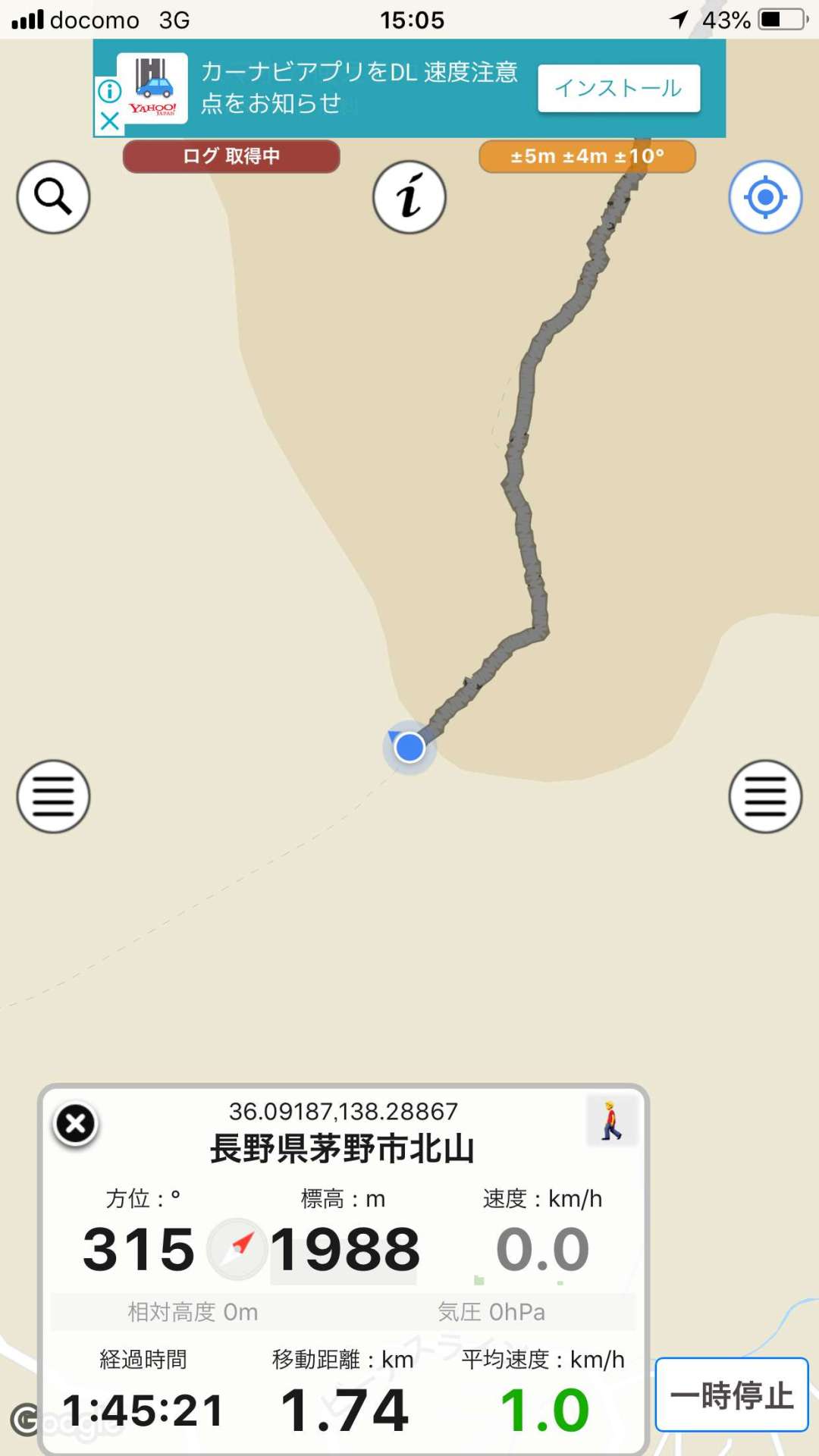Tap the ±5m accuracy indicator chip
Screen dimensions: 819x1456
[x=587, y=156]
